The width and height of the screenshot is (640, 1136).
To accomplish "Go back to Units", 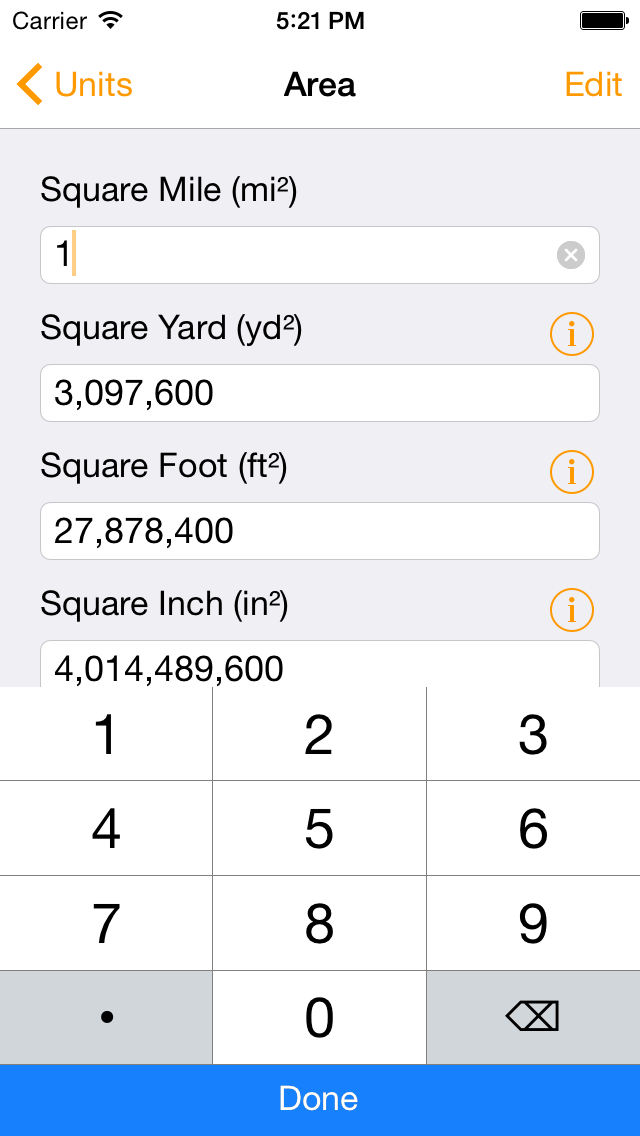I will 76,85.
